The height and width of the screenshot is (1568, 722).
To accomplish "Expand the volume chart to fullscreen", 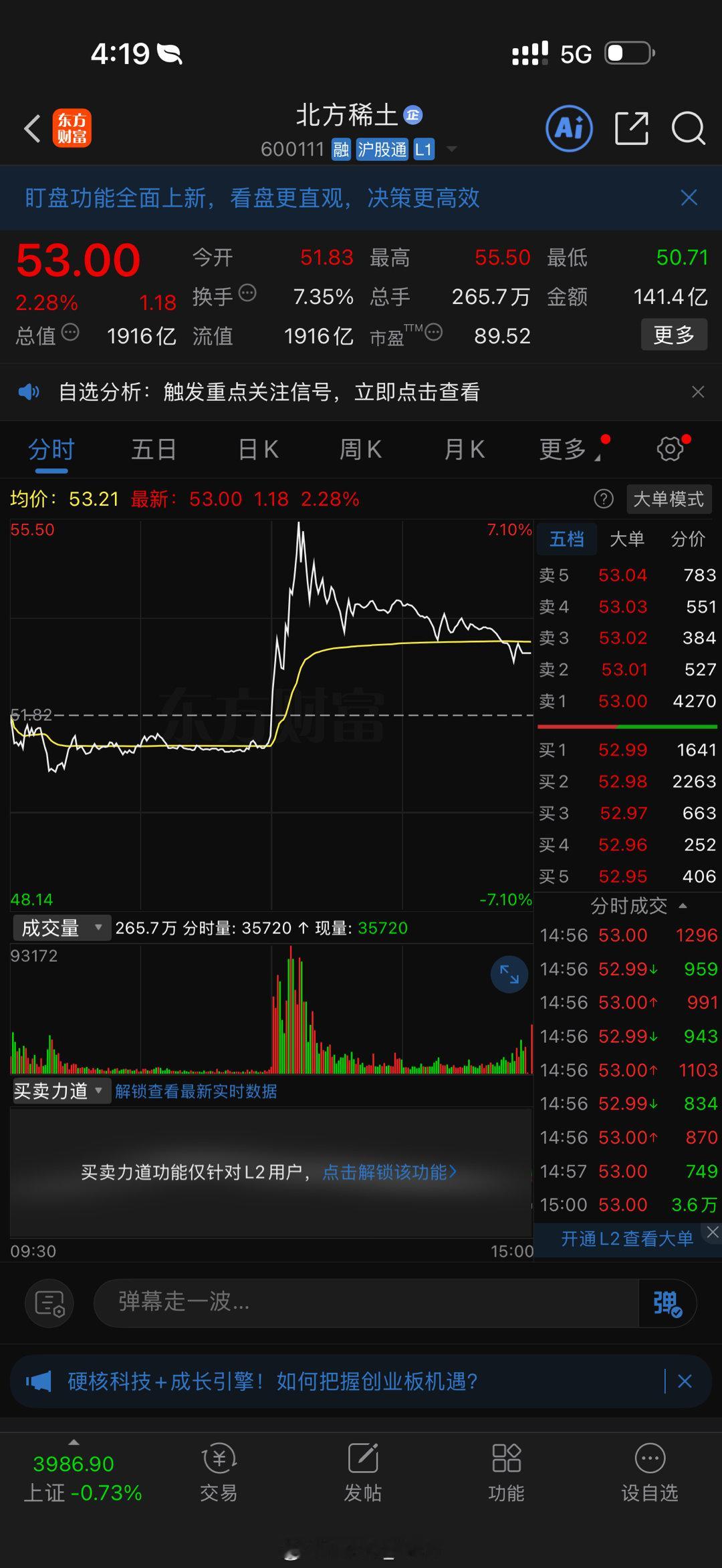I will pyautogui.click(x=509, y=975).
